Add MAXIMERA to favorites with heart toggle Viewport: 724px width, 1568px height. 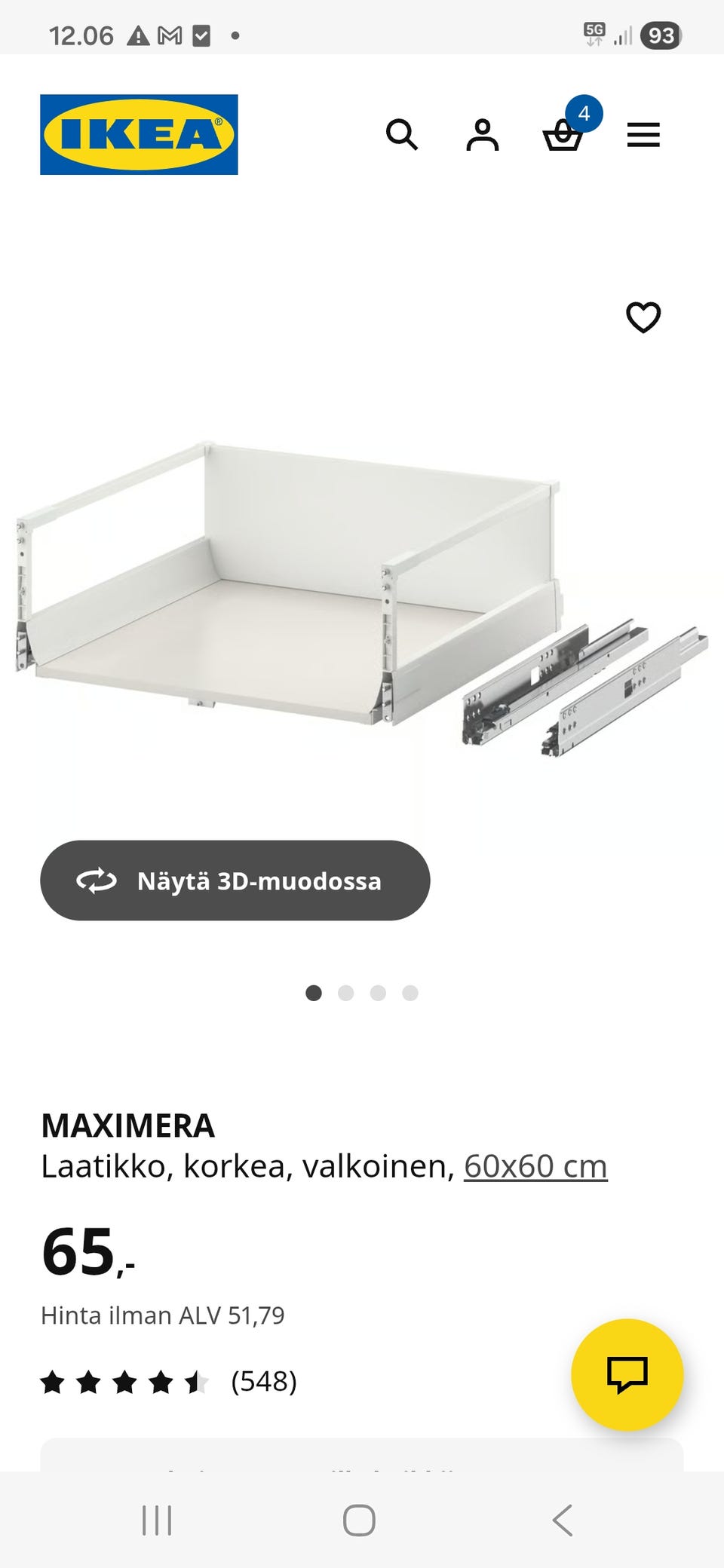tap(645, 319)
